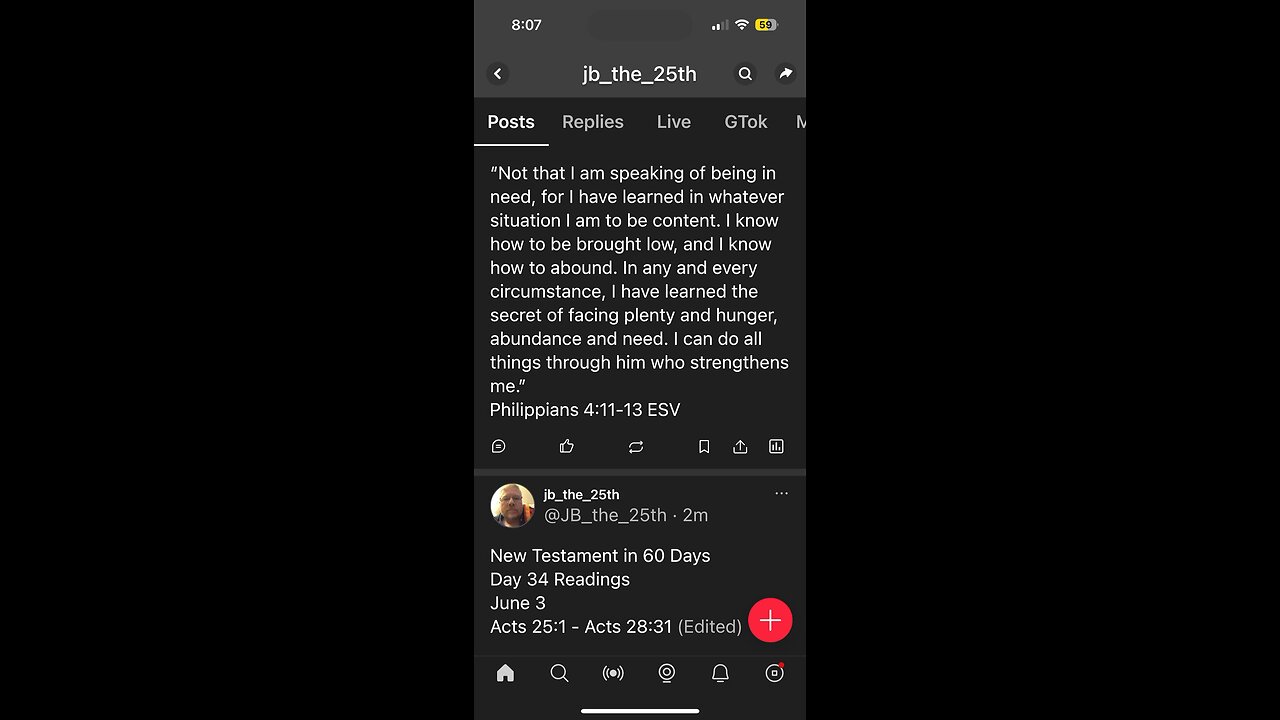Viewport: 1280px width, 720px height.
Task: Like the Philippians 4:11-13 post
Action: click(x=567, y=447)
